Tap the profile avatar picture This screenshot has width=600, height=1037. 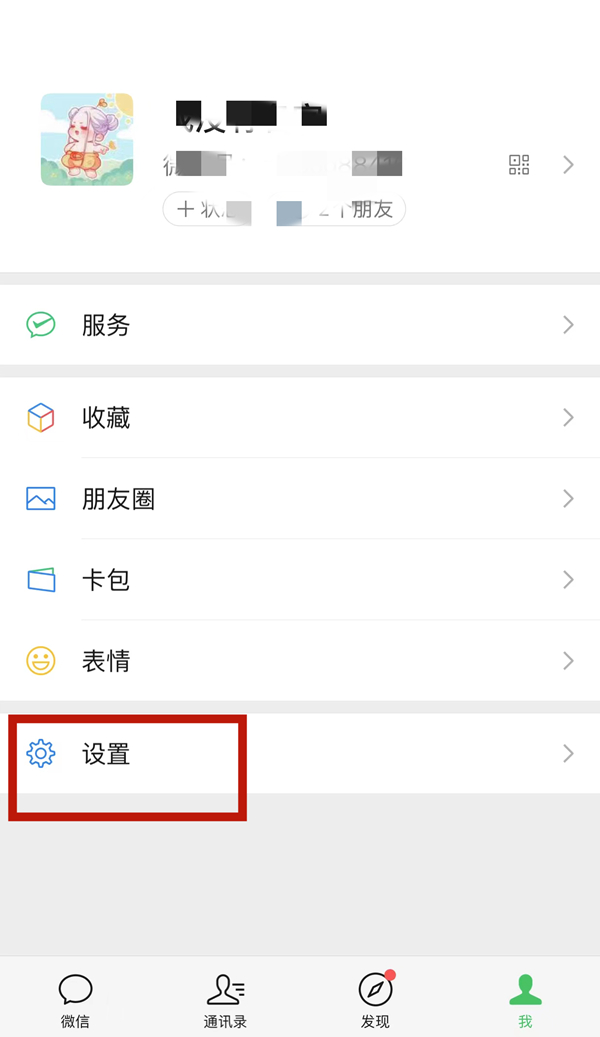click(87, 139)
